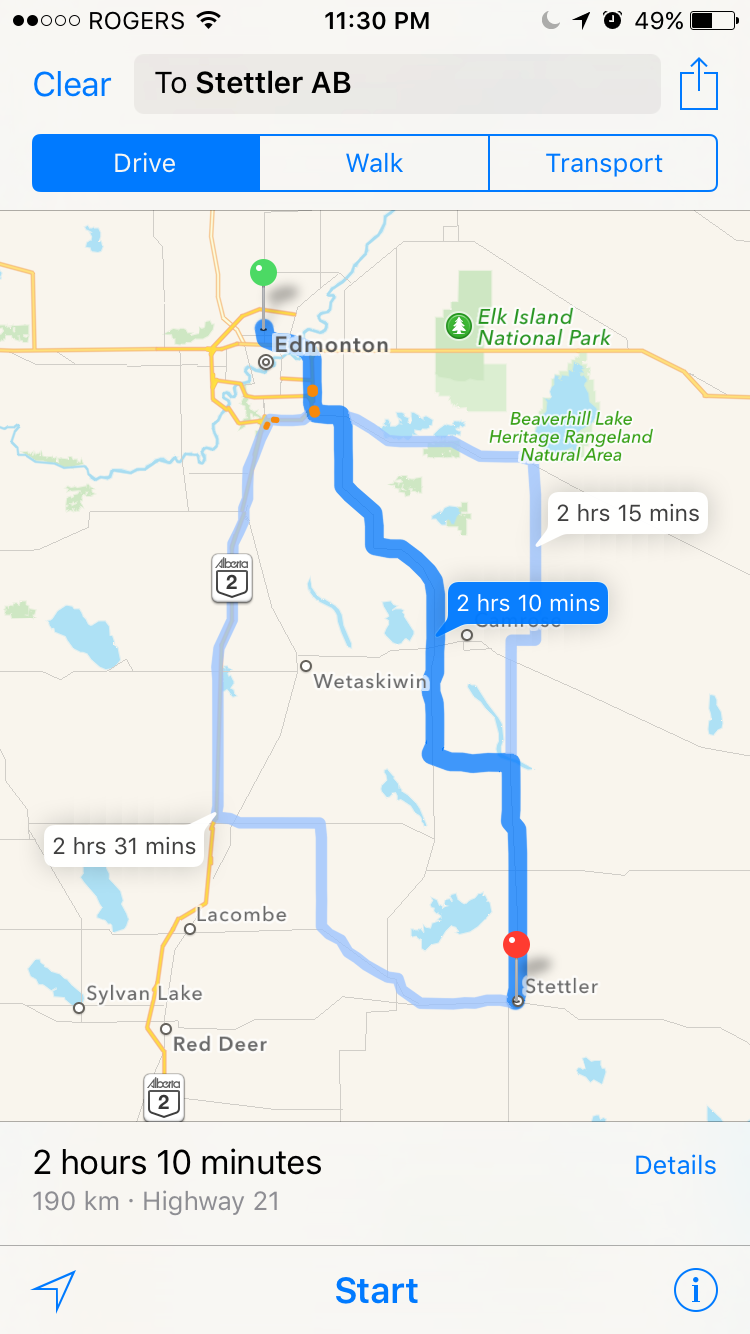Choose the 2 hrs 15 mins alternate route
Viewport: 750px width, 1334px height.
coord(627,513)
